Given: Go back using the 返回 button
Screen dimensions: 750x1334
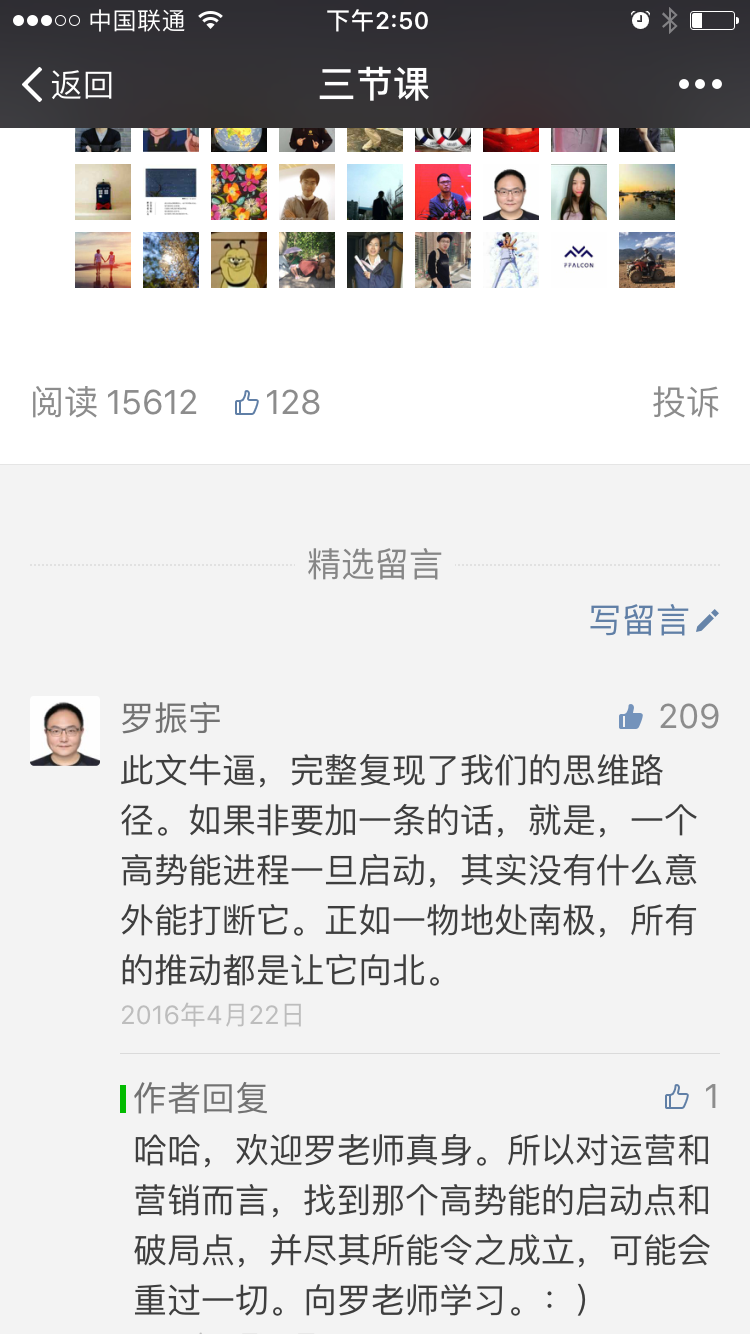Looking at the screenshot, I should pyautogui.click(x=66, y=85).
